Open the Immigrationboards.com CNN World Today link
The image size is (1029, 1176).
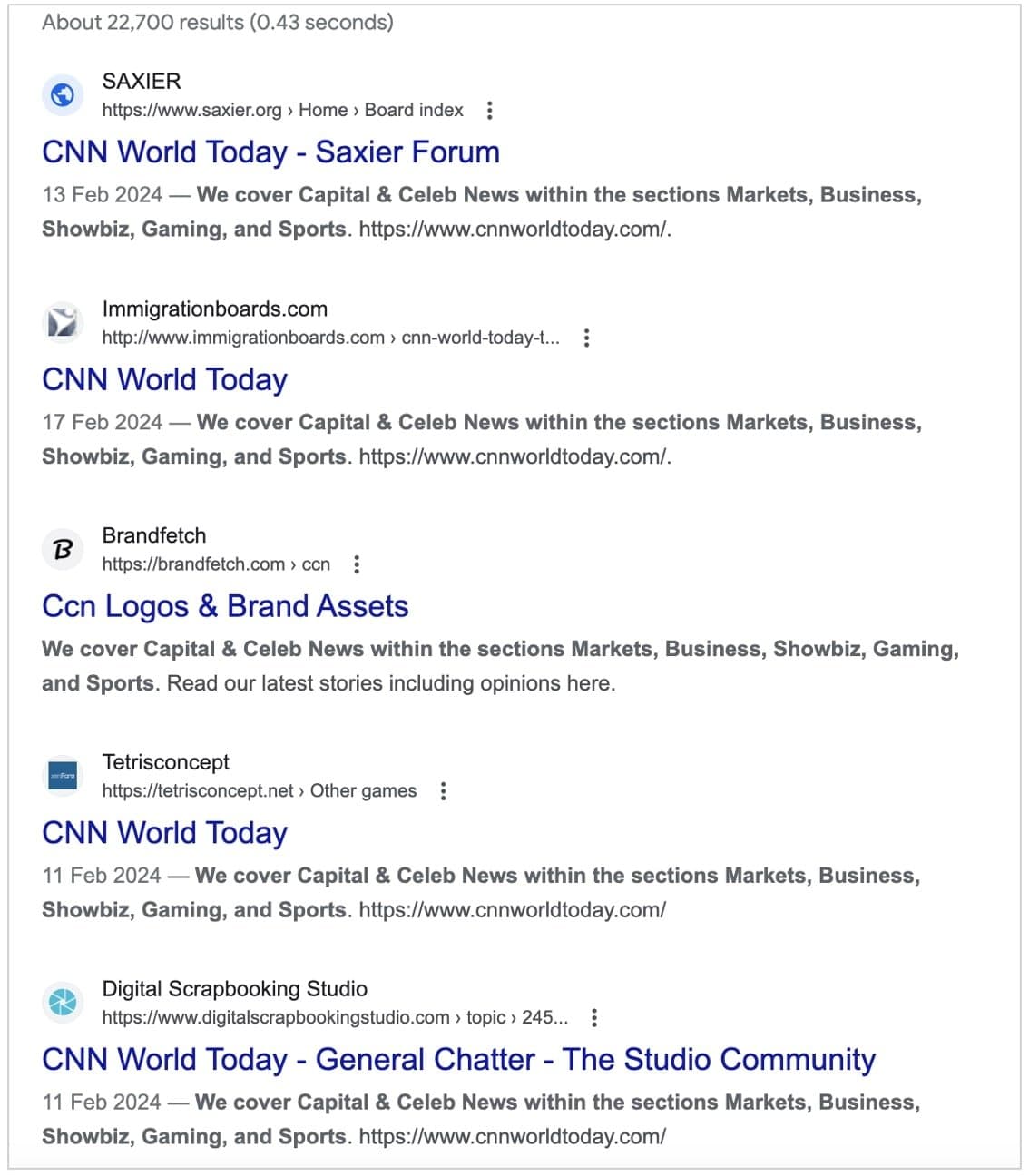(x=164, y=379)
